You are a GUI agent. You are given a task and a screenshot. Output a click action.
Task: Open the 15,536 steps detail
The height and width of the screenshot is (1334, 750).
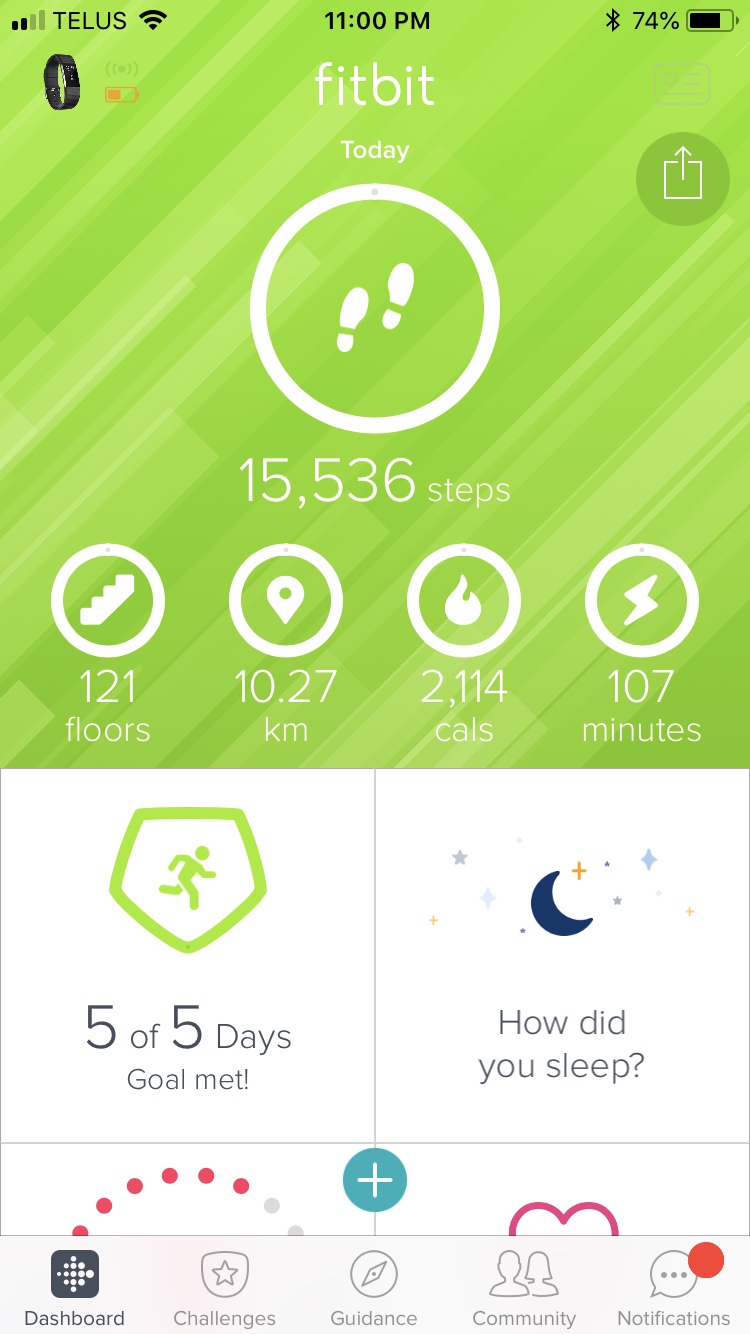[374, 309]
